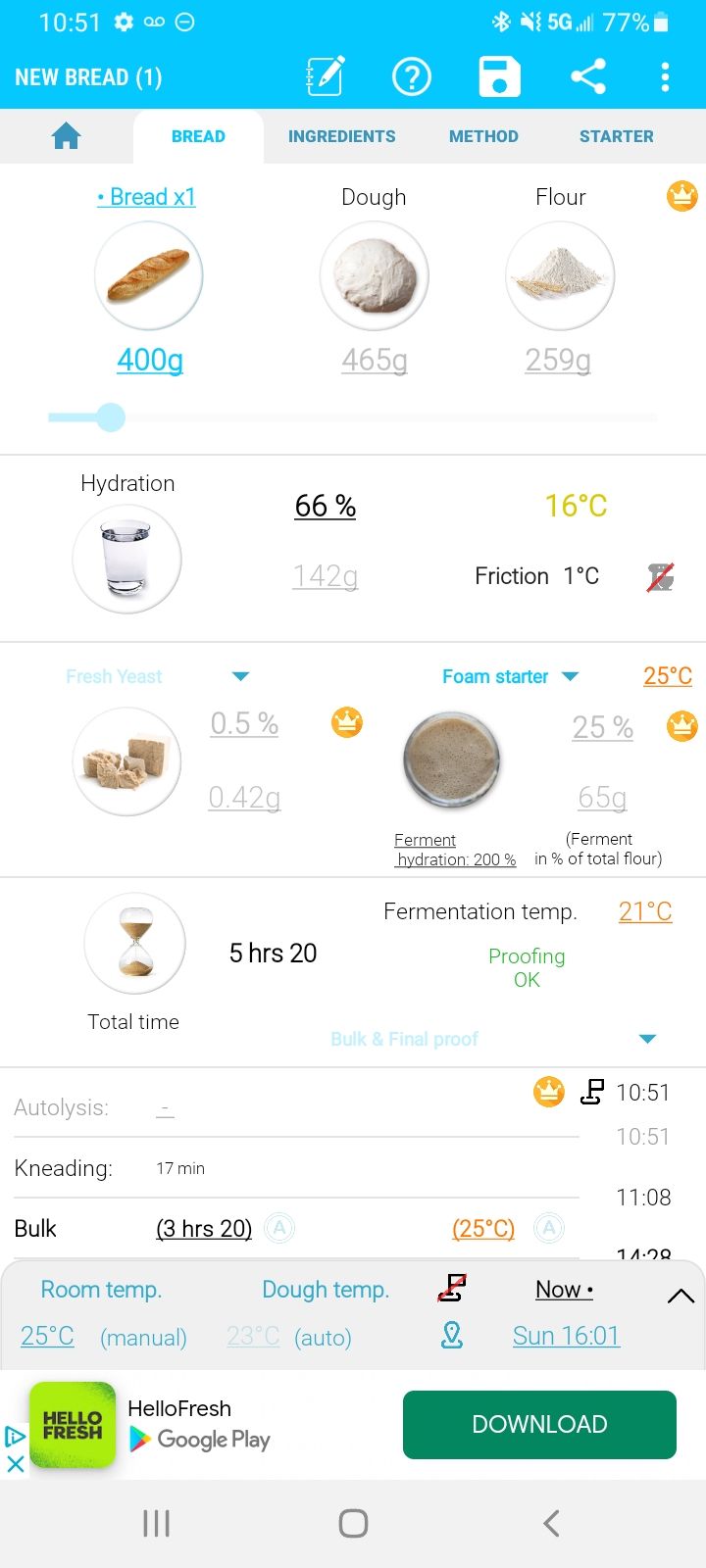Save the NEW BREAD recipe
Screen dimensions: 706x1568
(x=499, y=75)
